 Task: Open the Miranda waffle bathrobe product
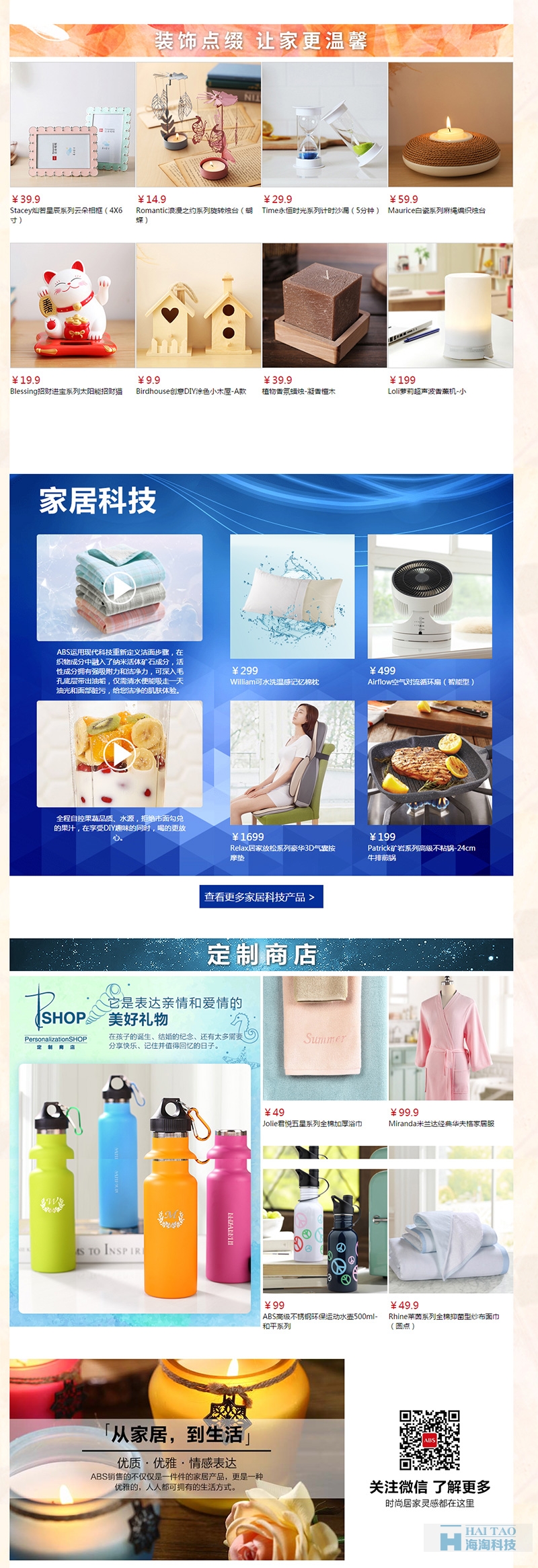451,1038
